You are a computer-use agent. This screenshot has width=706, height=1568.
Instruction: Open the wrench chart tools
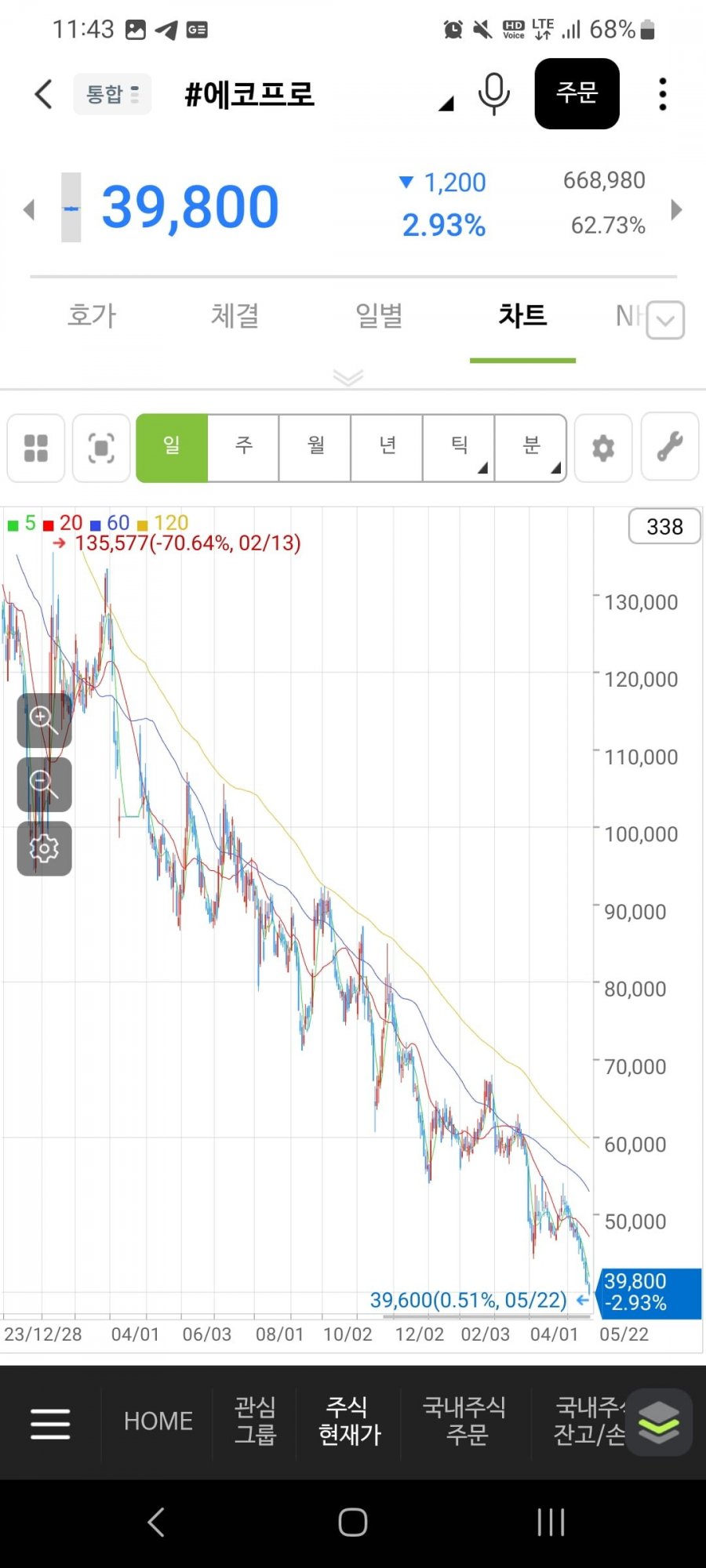pyautogui.click(x=669, y=447)
